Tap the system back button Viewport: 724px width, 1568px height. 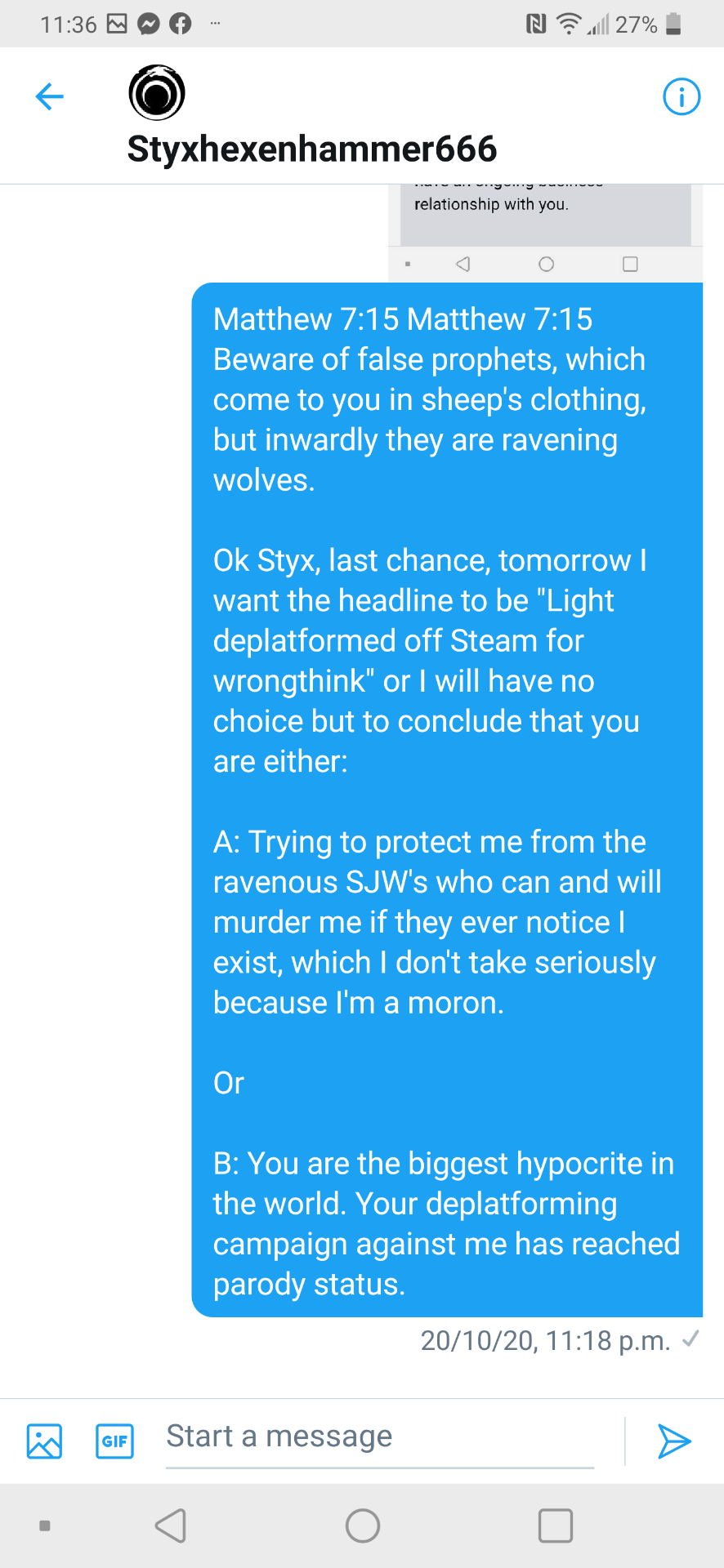pyautogui.click(x=171, y=1526)
